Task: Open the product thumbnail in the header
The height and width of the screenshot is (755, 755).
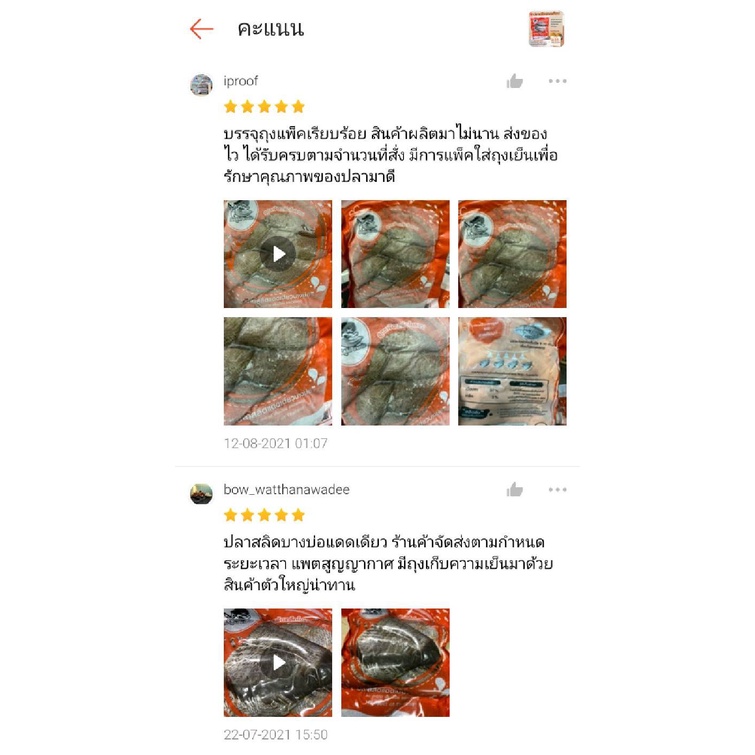Action: (546, 29)
